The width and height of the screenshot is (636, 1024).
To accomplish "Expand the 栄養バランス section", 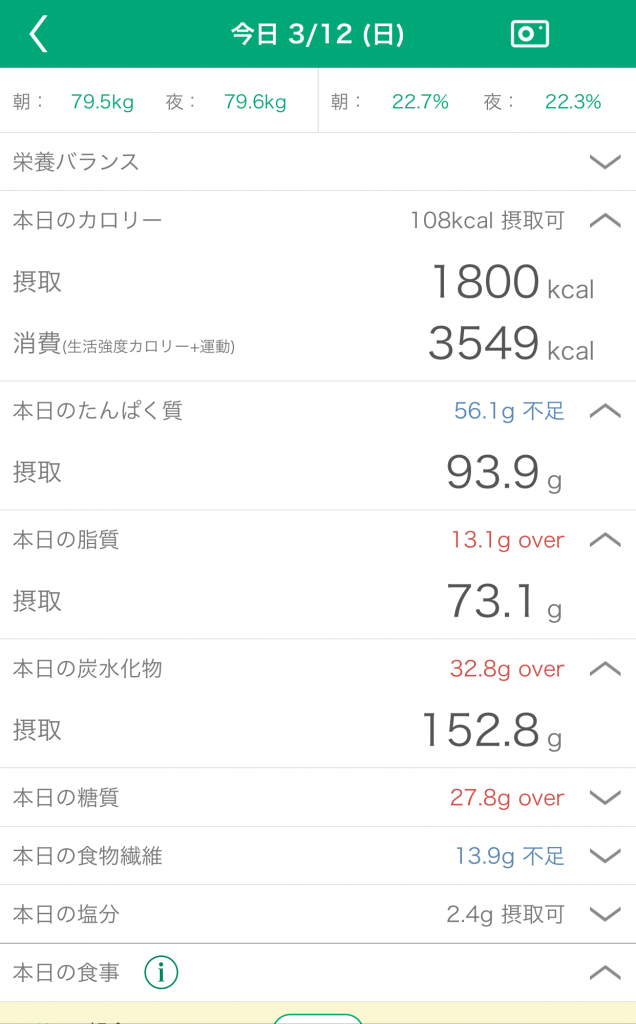I will pos(605,161).
